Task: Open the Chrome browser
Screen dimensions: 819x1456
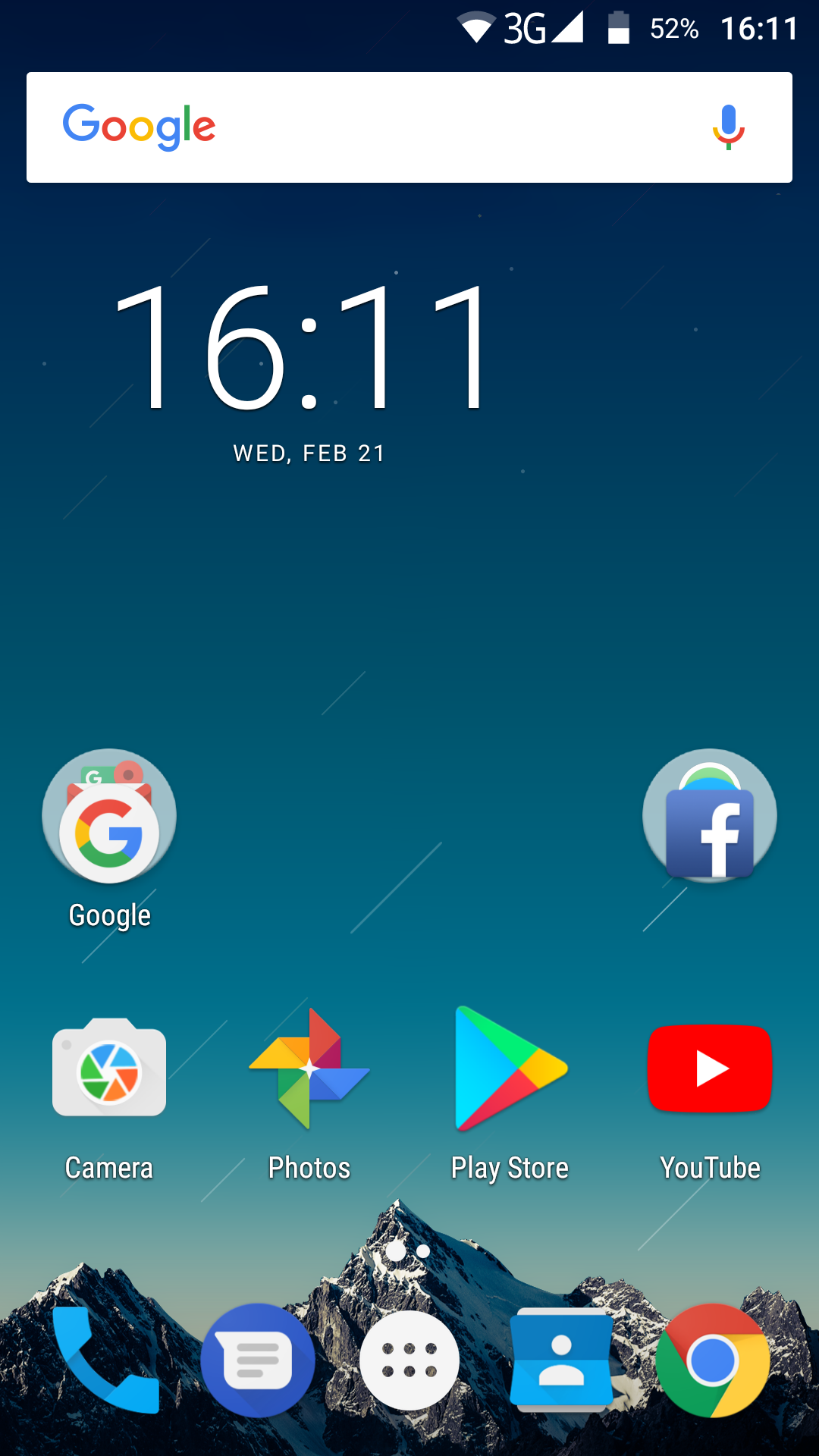Action: (x=713, y=1360)
